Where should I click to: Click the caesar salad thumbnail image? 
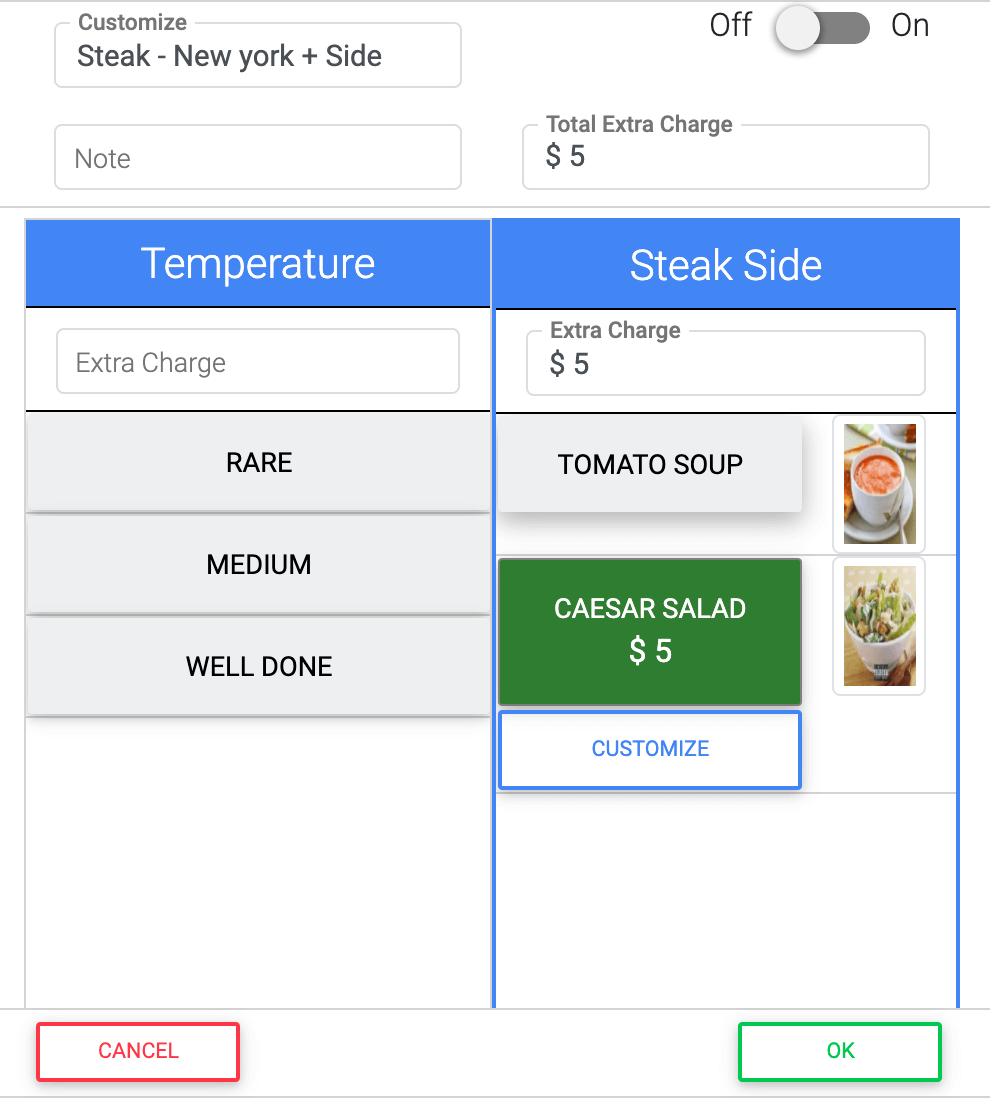click(878, 626)
